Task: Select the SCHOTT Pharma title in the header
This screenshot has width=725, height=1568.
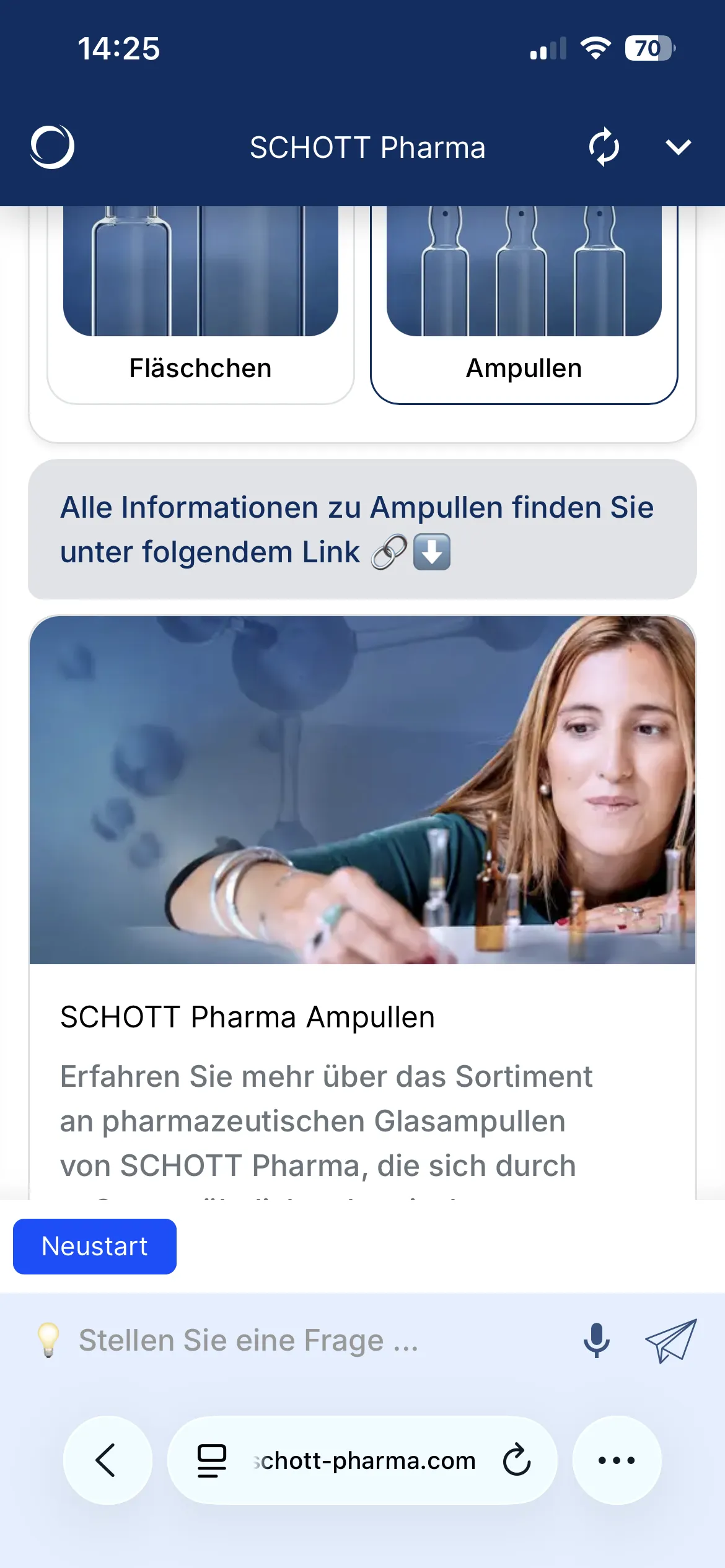Action: [367, 147]
